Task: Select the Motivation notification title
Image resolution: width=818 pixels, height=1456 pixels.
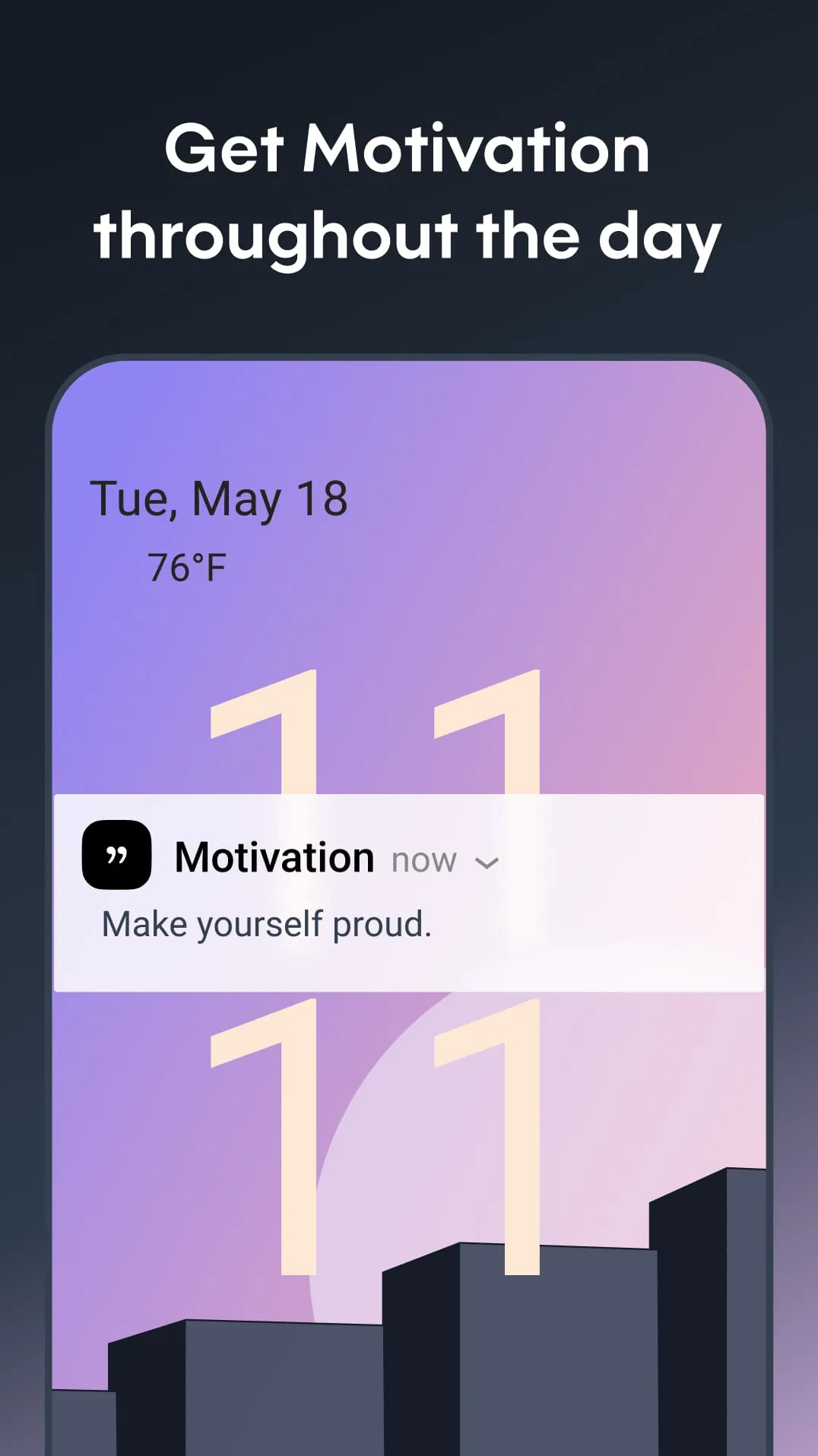Action: coord(273,857)
